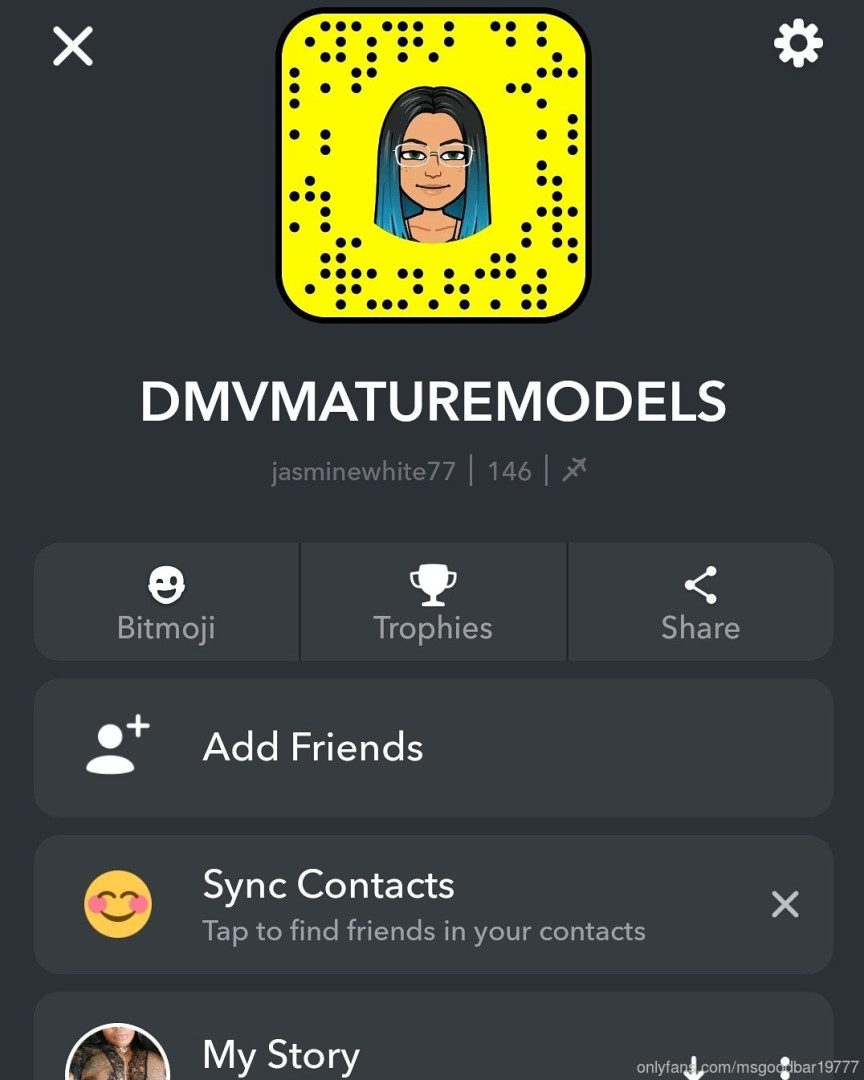Dismiss the Sync Contacts card

pyautogui.click(x=785, y=904)
